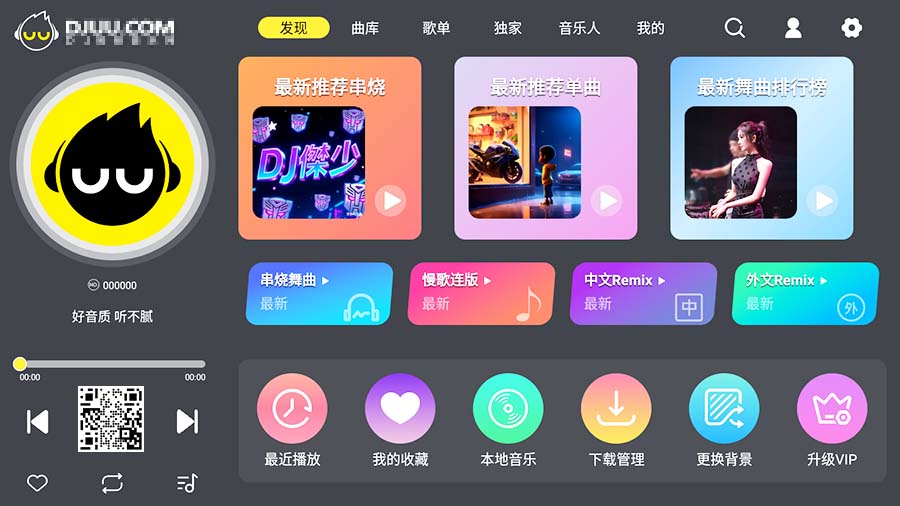Open the user profile icon
Screen dimensions: 900x506
[x=793, y=28]
